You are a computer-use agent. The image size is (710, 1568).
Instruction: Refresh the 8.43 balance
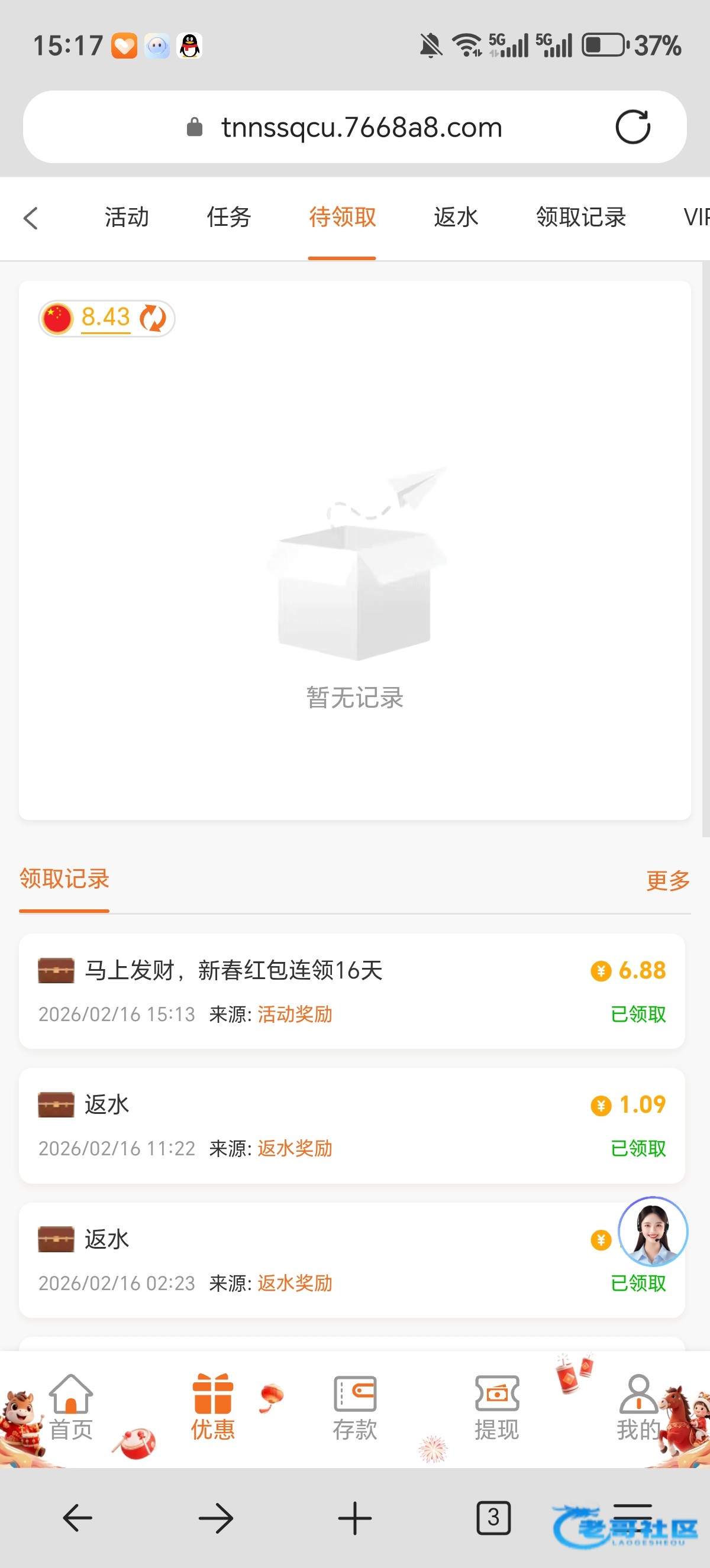153,318
